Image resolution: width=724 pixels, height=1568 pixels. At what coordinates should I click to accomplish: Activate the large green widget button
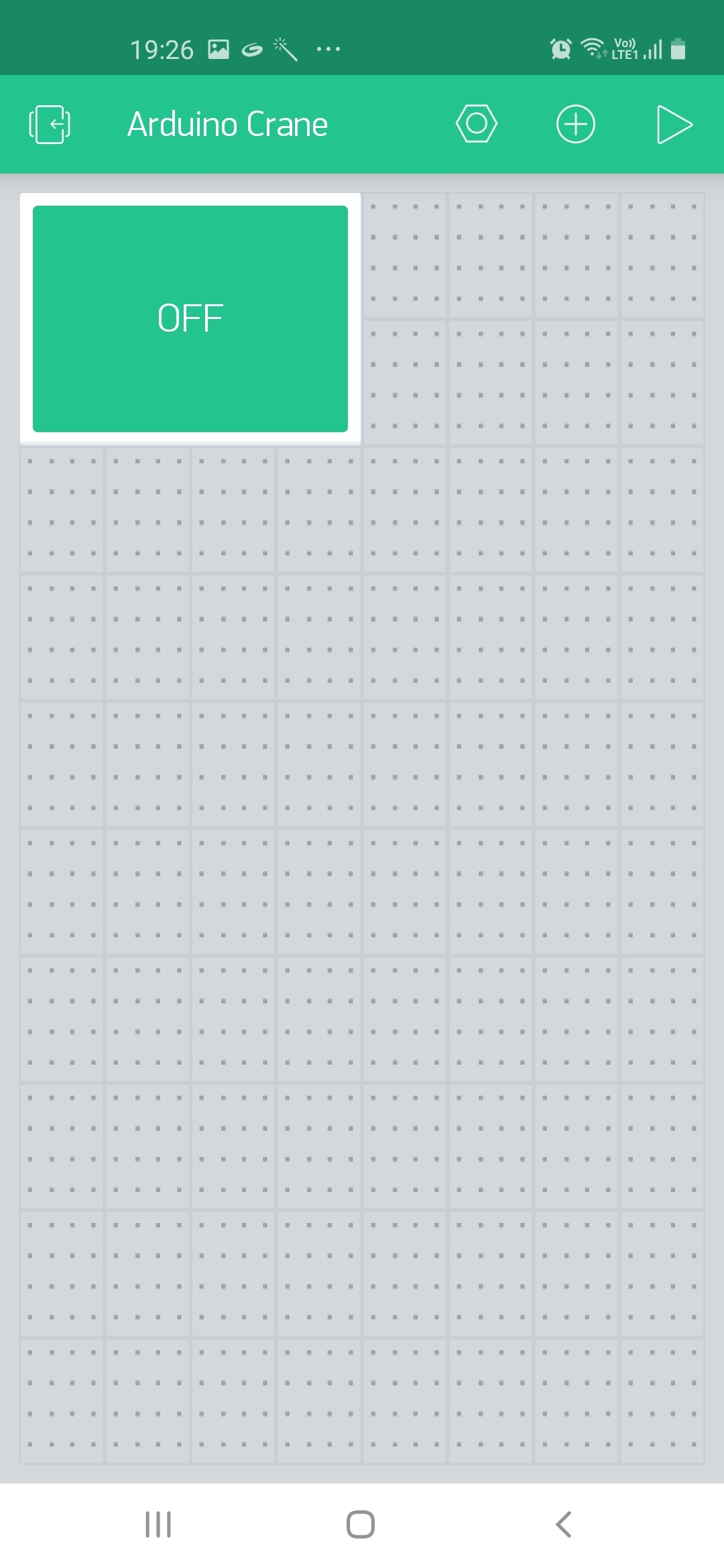click(190, 316)
